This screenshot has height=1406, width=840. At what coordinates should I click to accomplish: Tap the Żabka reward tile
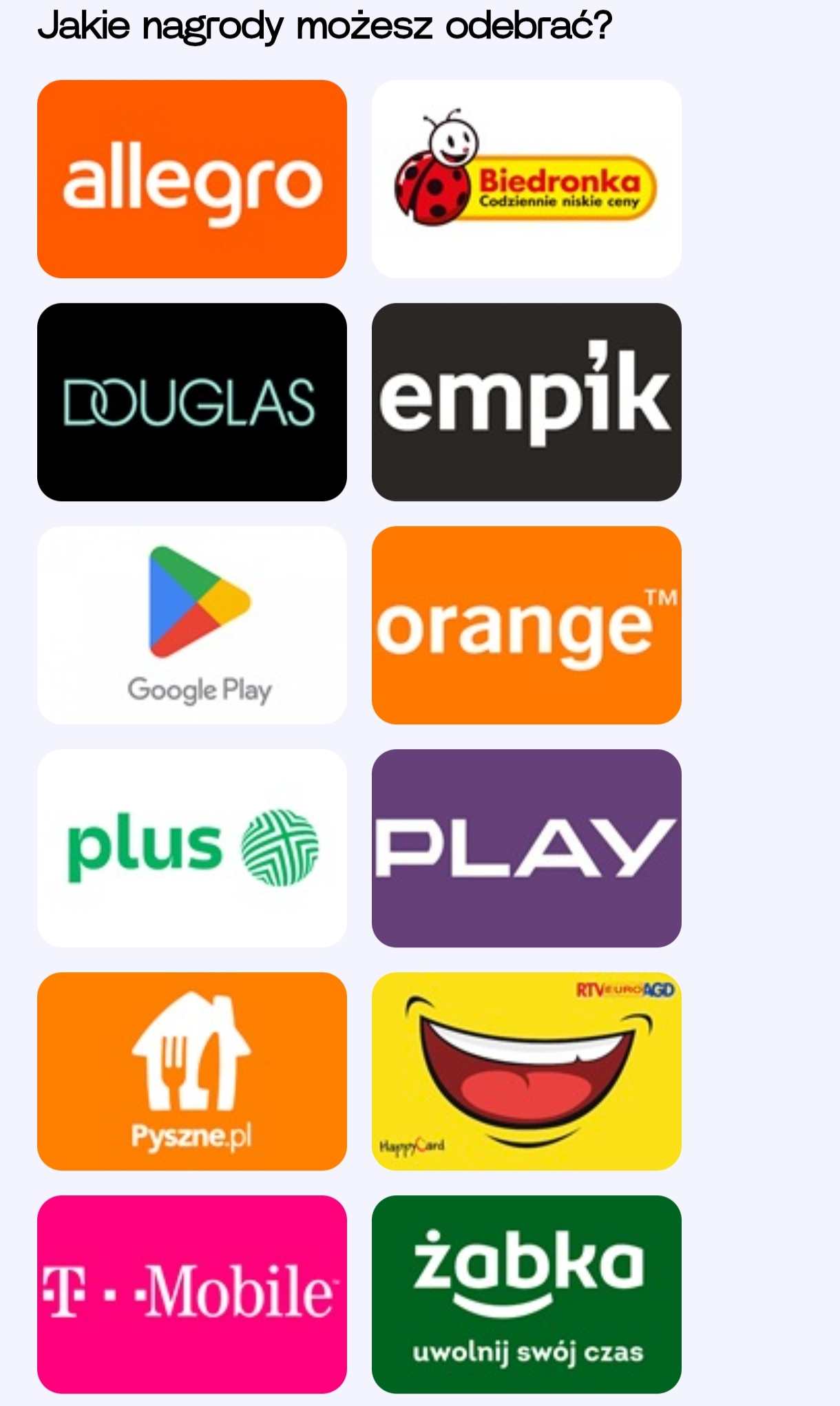tap(527, 1294)
